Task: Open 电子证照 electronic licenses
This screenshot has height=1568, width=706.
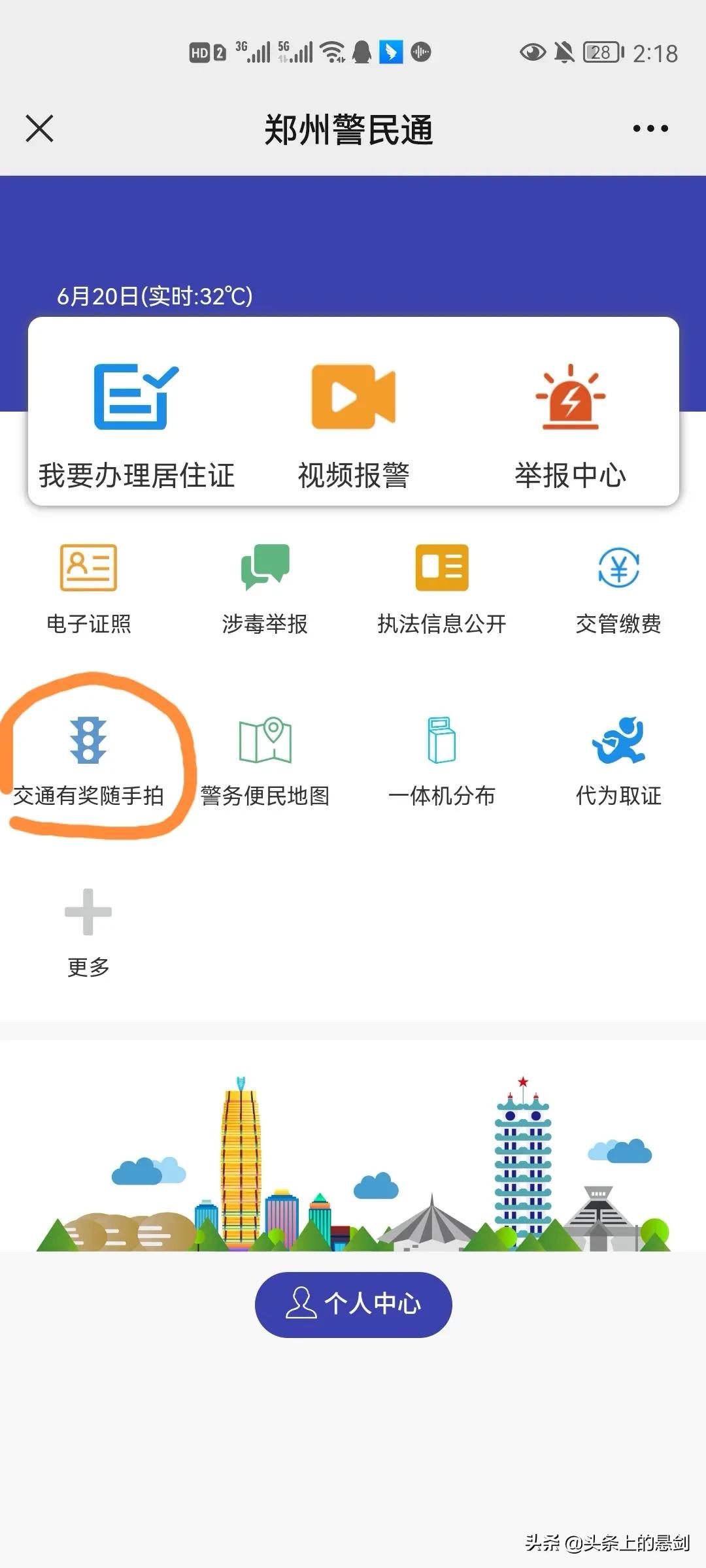Action: click(x=88, y=588)
